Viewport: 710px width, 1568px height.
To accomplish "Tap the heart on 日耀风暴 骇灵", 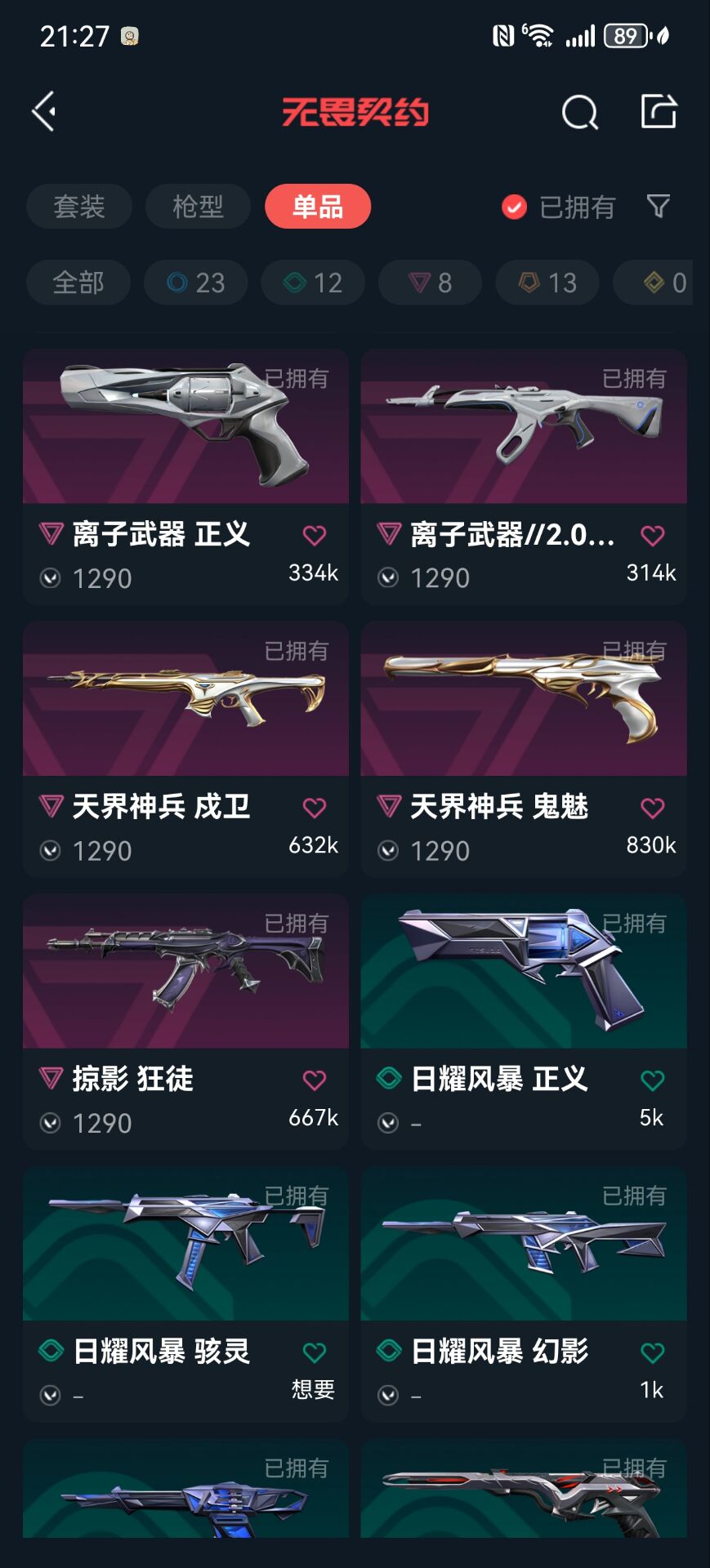I will pos(315,1352).
